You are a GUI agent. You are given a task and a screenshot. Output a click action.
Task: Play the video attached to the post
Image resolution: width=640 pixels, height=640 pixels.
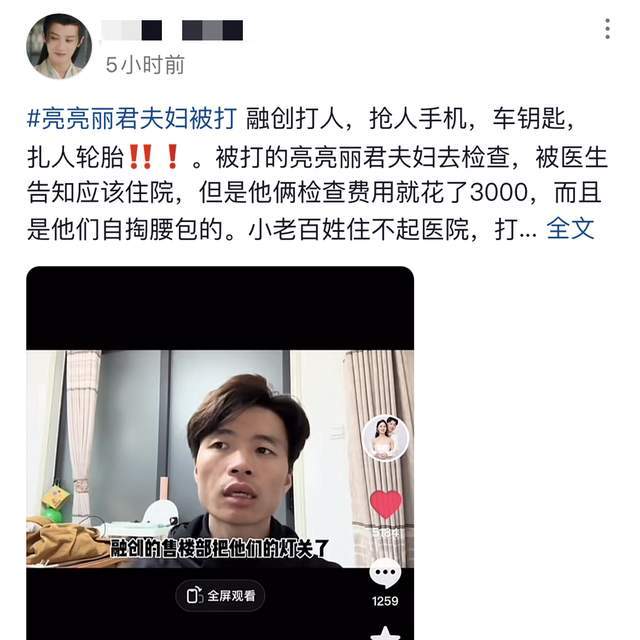(x=220, y=450)
